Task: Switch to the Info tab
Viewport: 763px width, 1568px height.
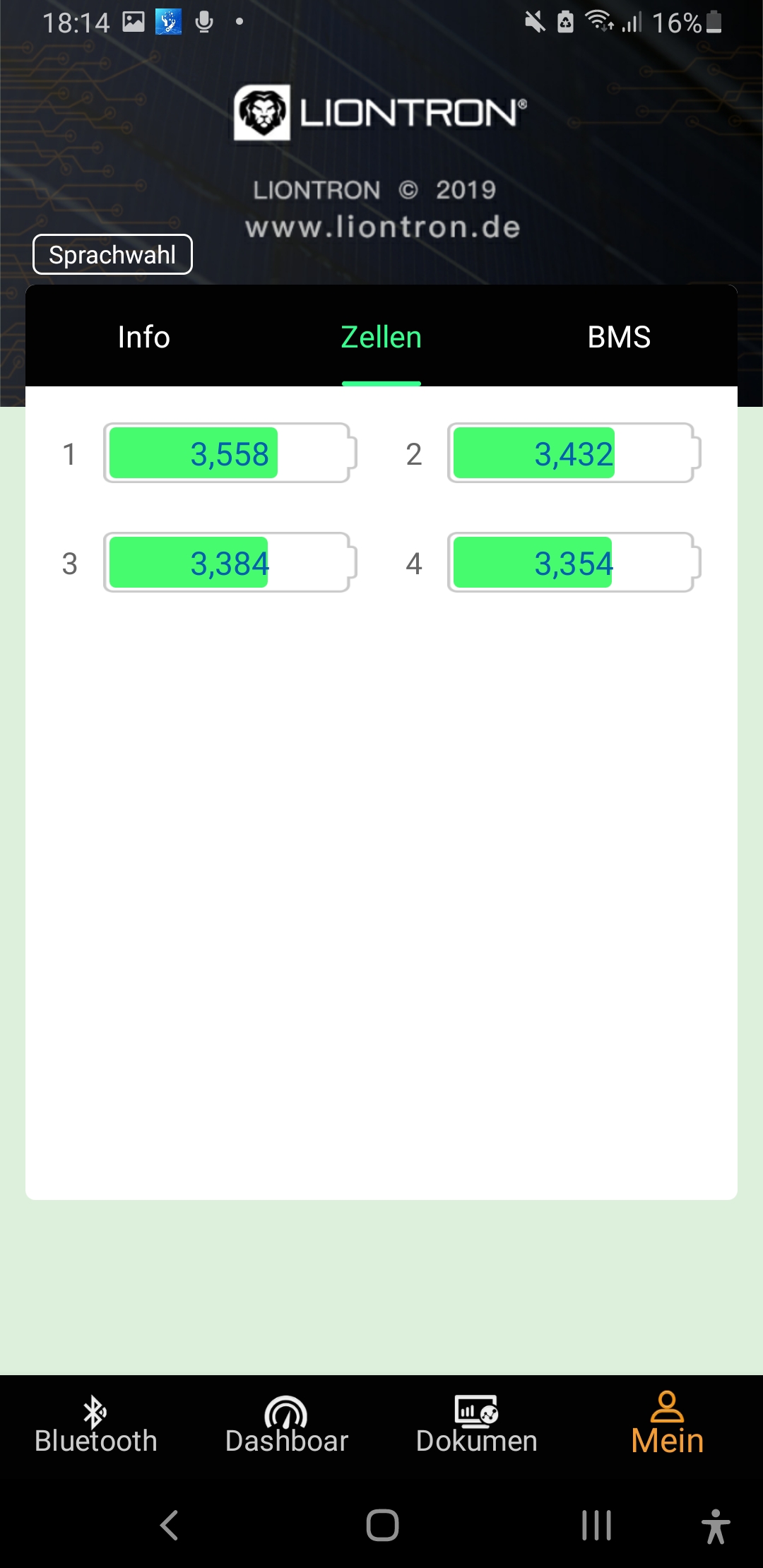Action: (144, 337)
